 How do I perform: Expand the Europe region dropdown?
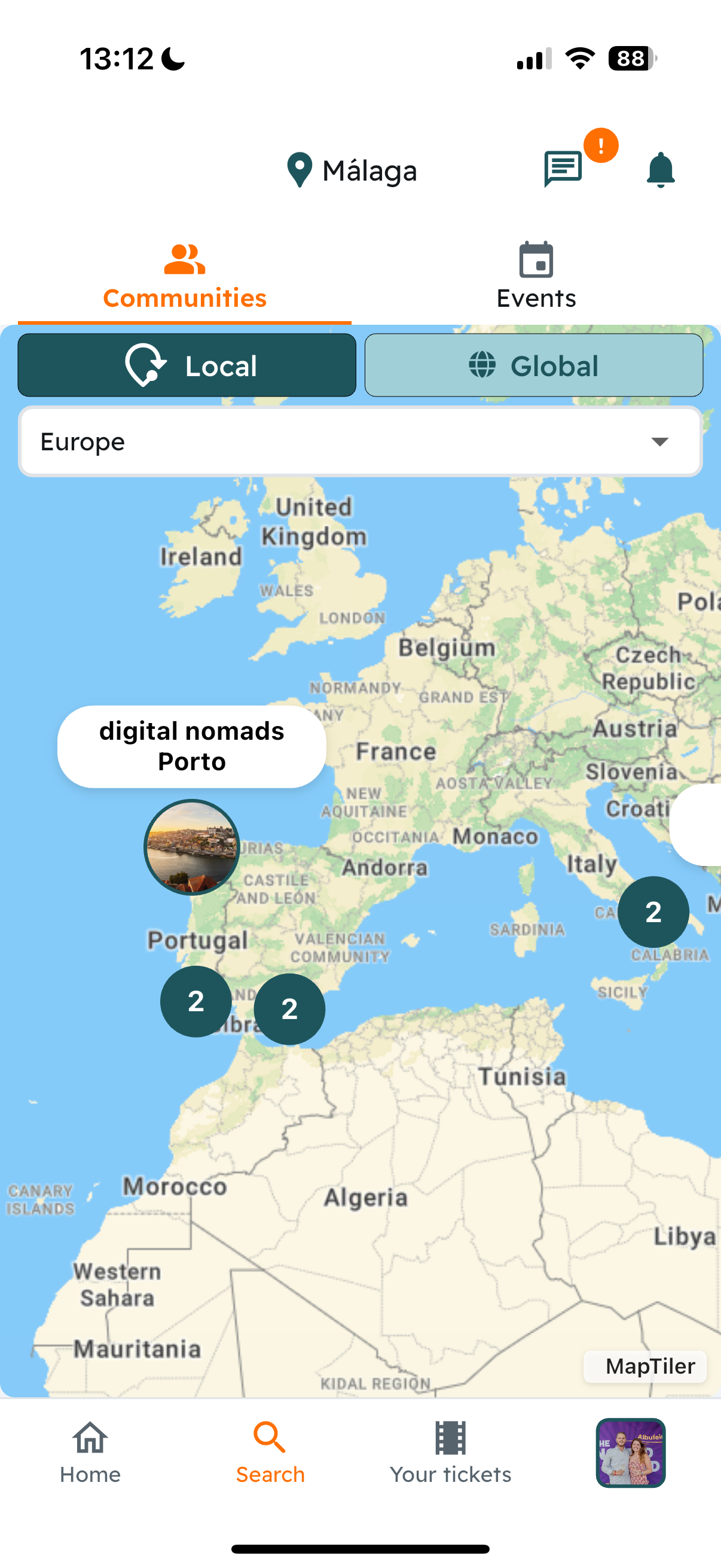(360, 441)
